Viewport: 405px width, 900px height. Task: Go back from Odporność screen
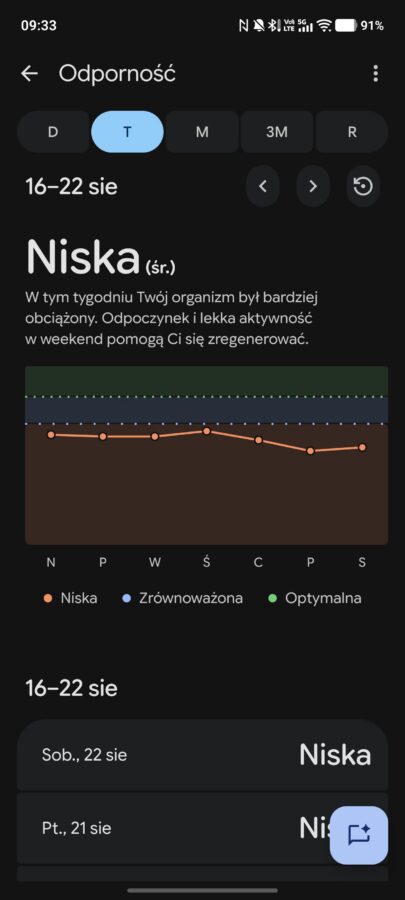[x=29, y=73]
